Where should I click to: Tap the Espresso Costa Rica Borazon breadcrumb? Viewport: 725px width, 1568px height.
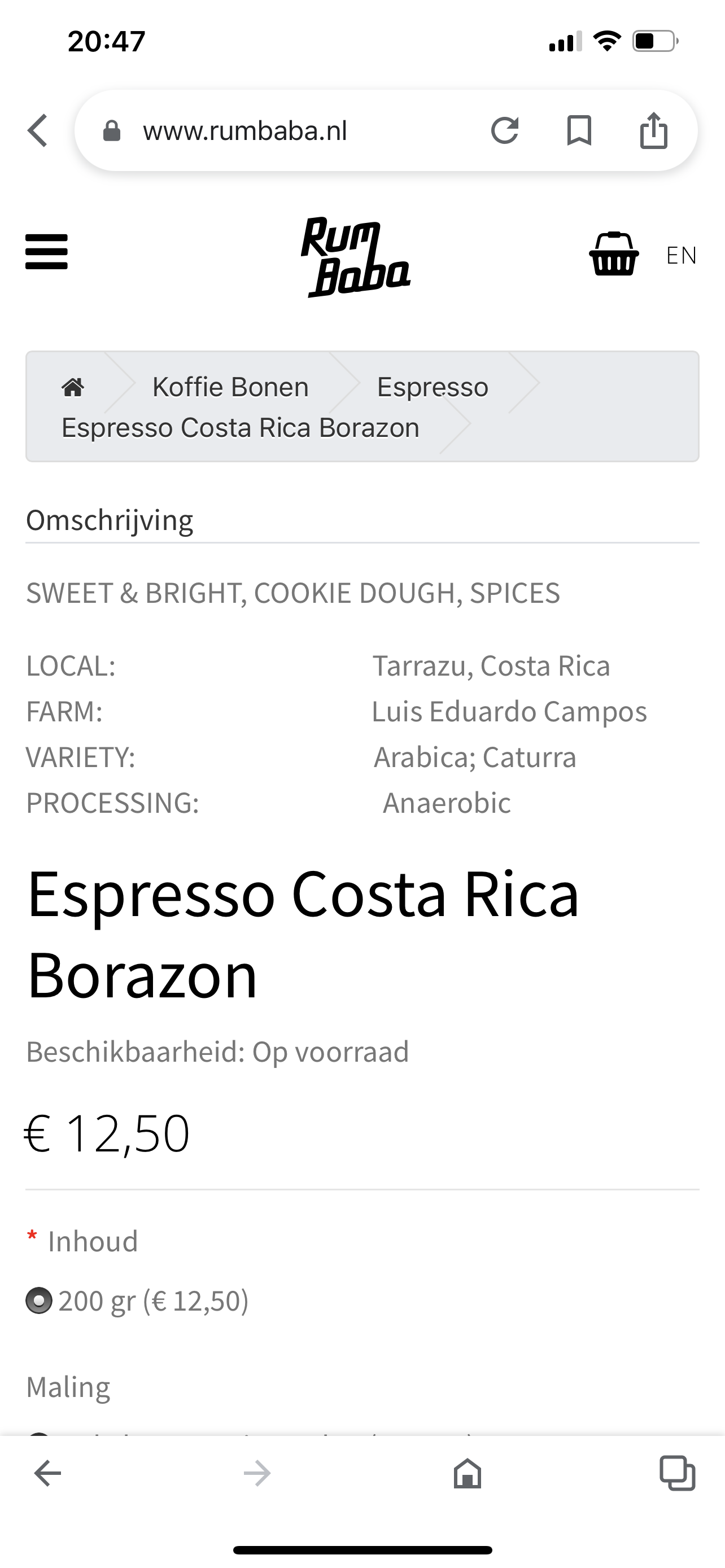241,428
